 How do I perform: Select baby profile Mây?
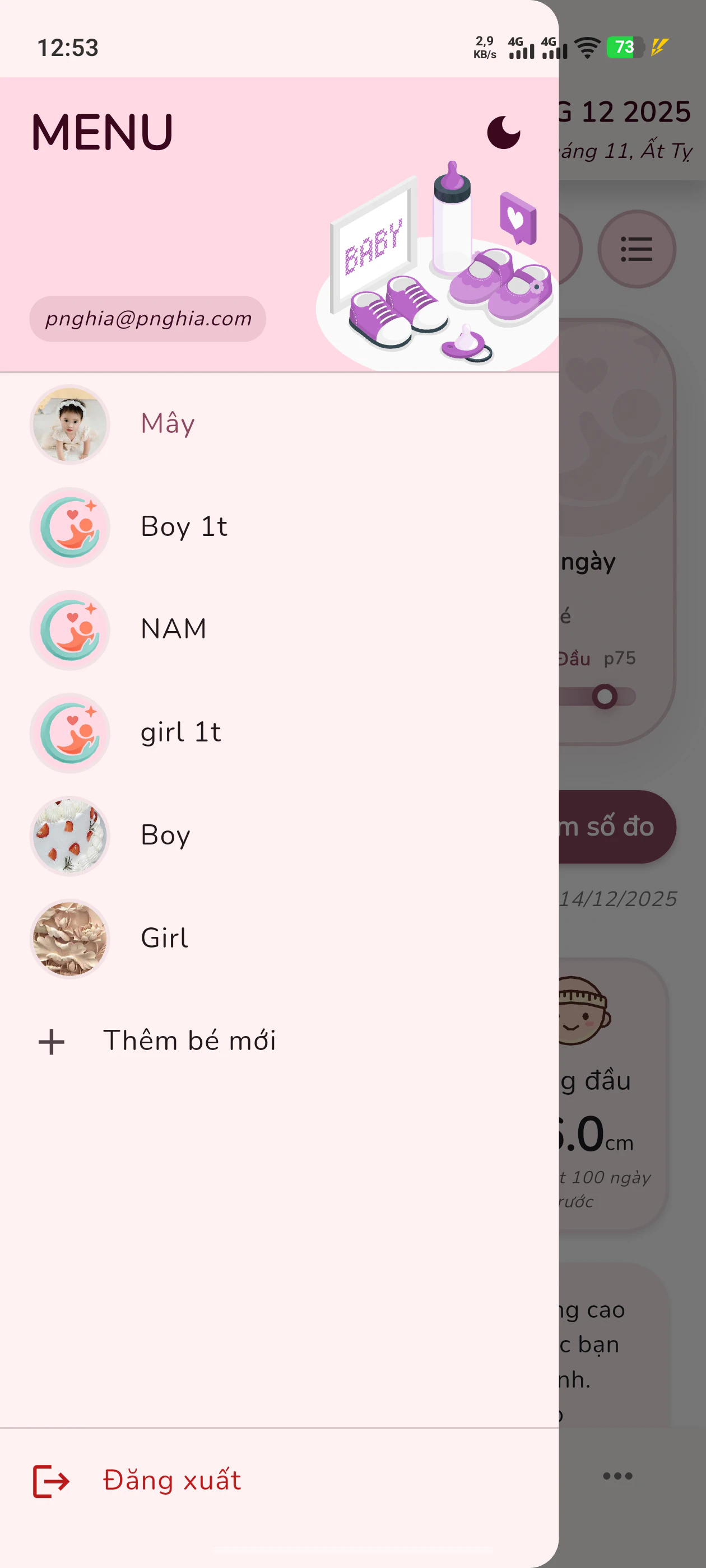pyautogui.click(x=168, y=424)
